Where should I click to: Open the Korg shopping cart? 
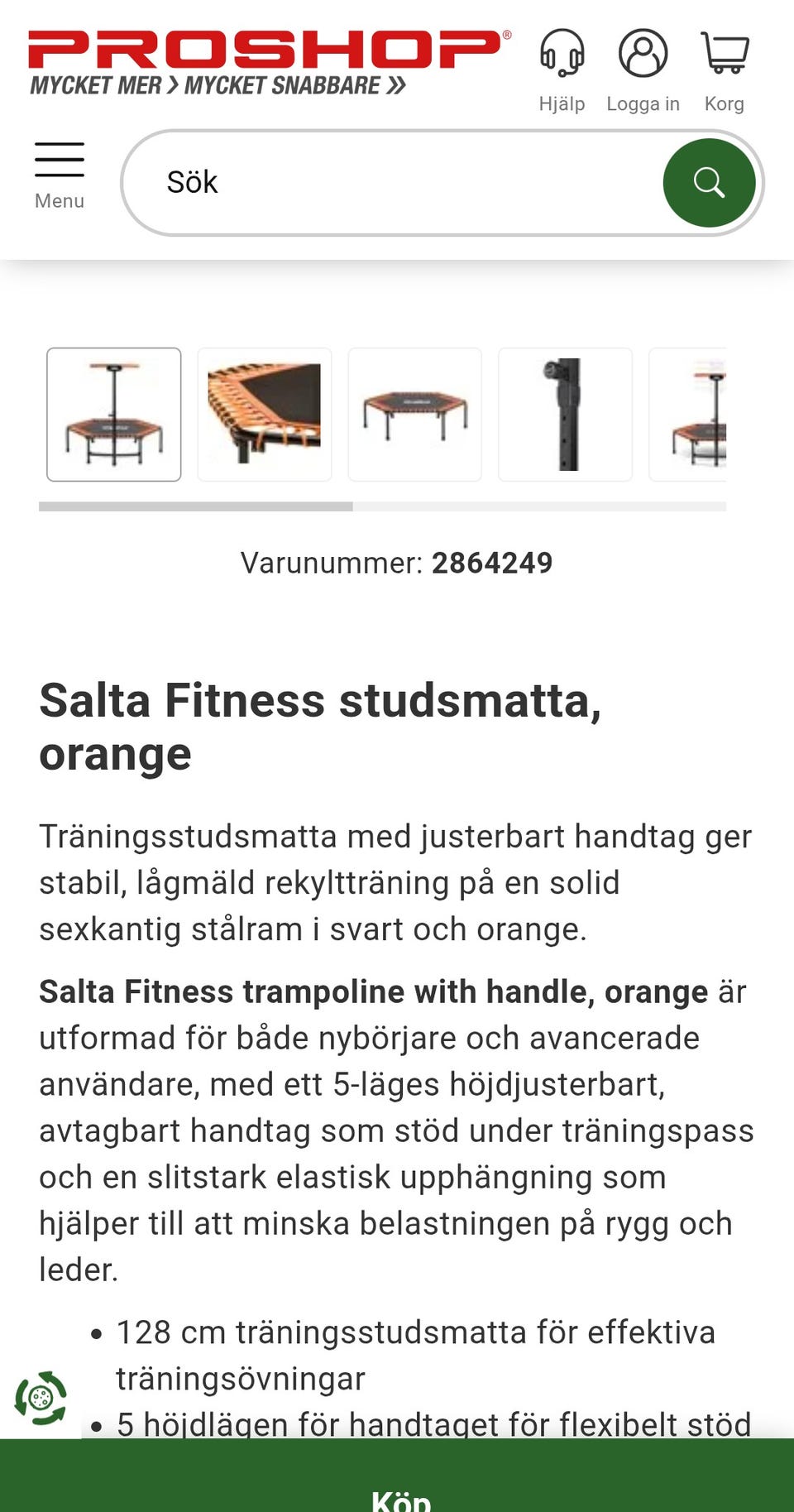(x=725, y=70)
